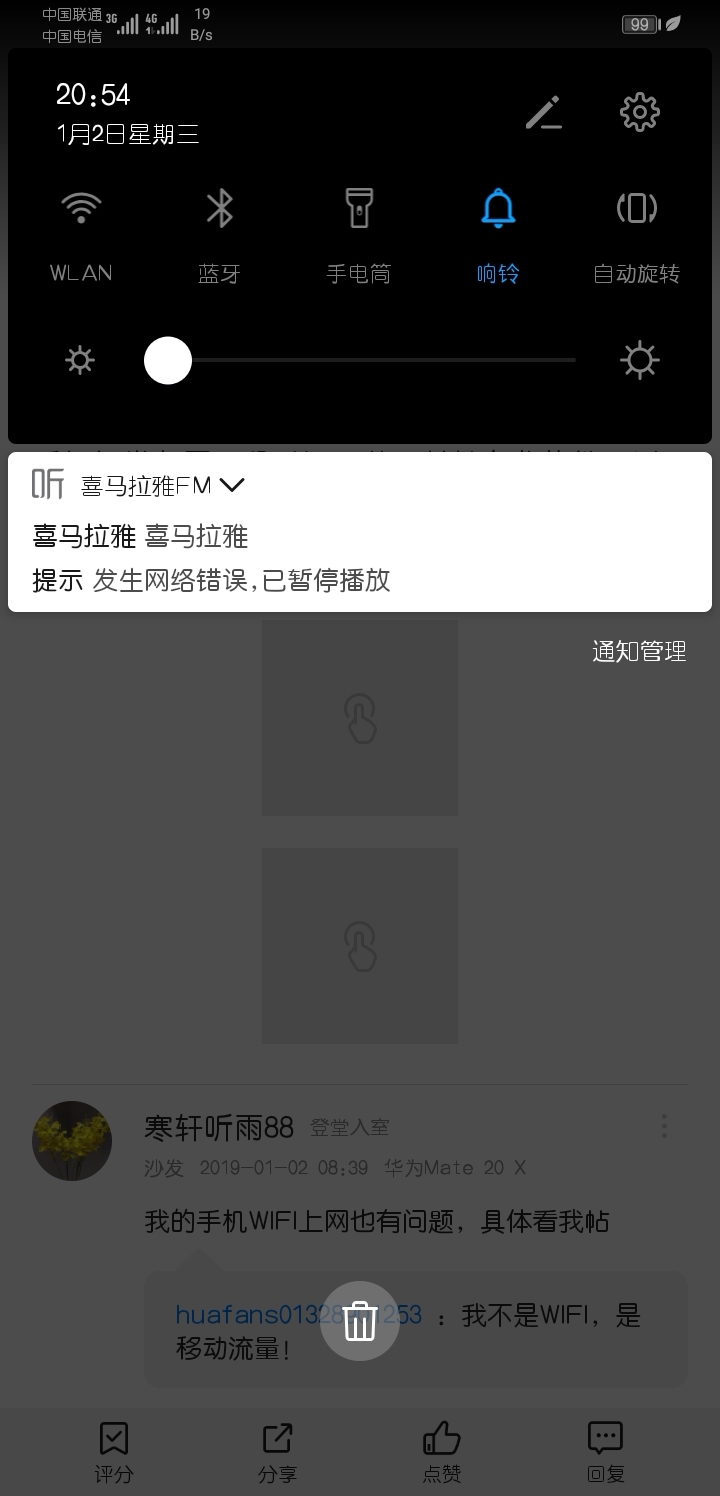Viewport: 720px width, 1496px height.
Task: Edit the quick settings tiles with the pencil icon
Action: pyautogui.click(x=543, y=113)
